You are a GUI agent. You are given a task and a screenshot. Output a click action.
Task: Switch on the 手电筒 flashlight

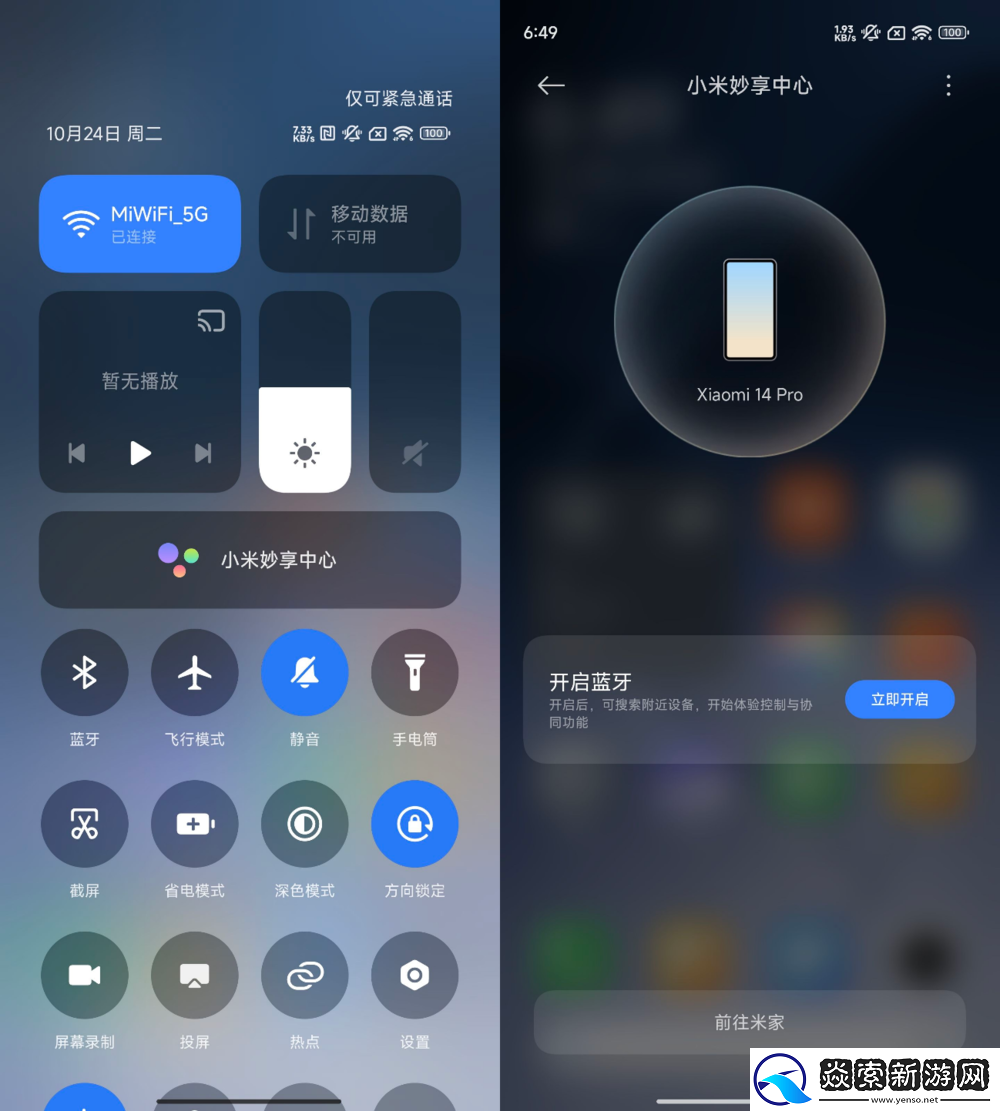point(415,673)
